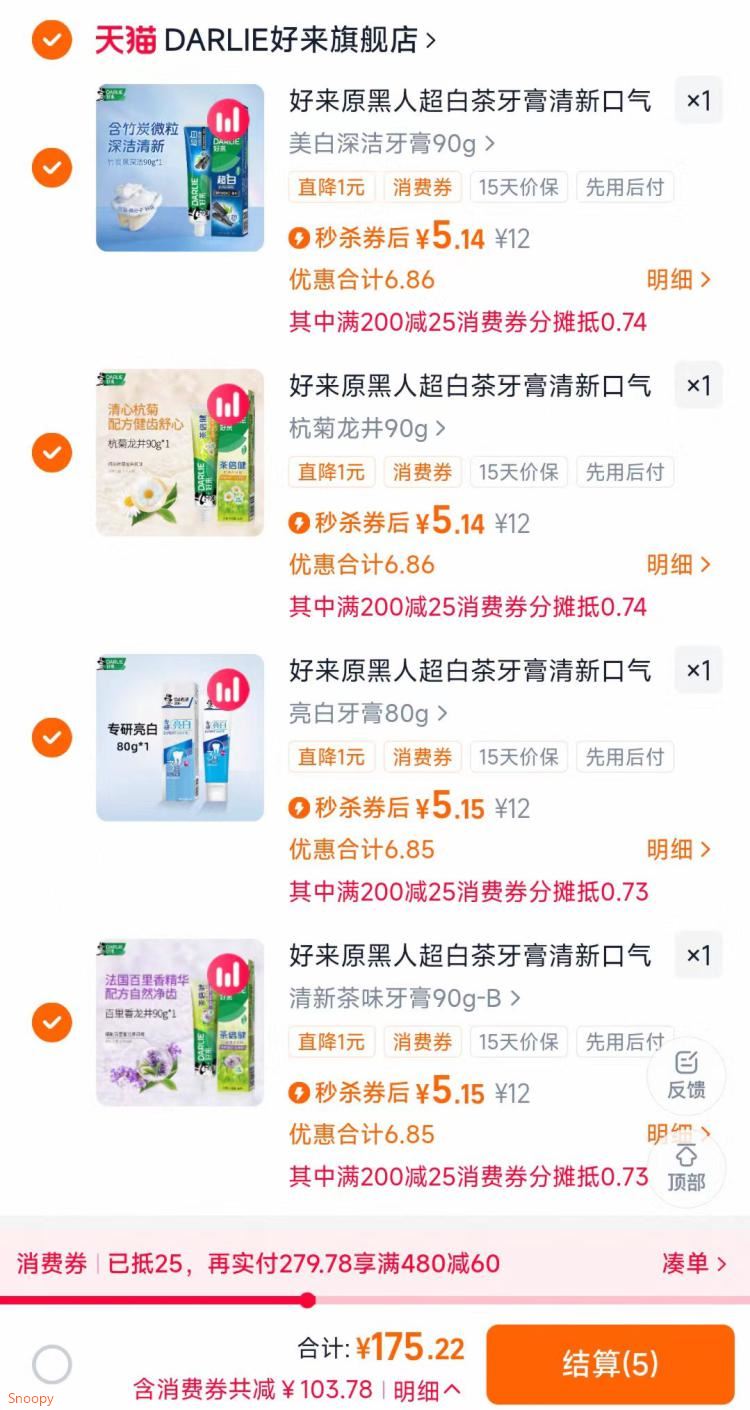Screen dimensions: 750x1410
Task: Checkout with 结算(5) button
Action: [x=610, y=1364]
